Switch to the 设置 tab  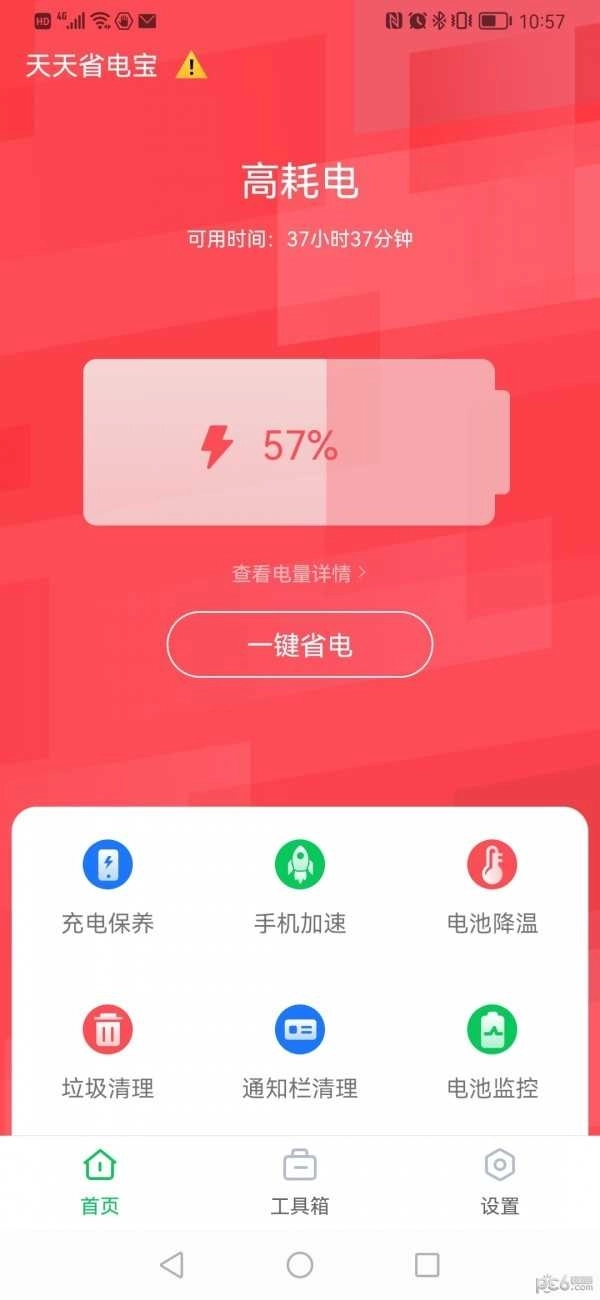coord(499,1182)
